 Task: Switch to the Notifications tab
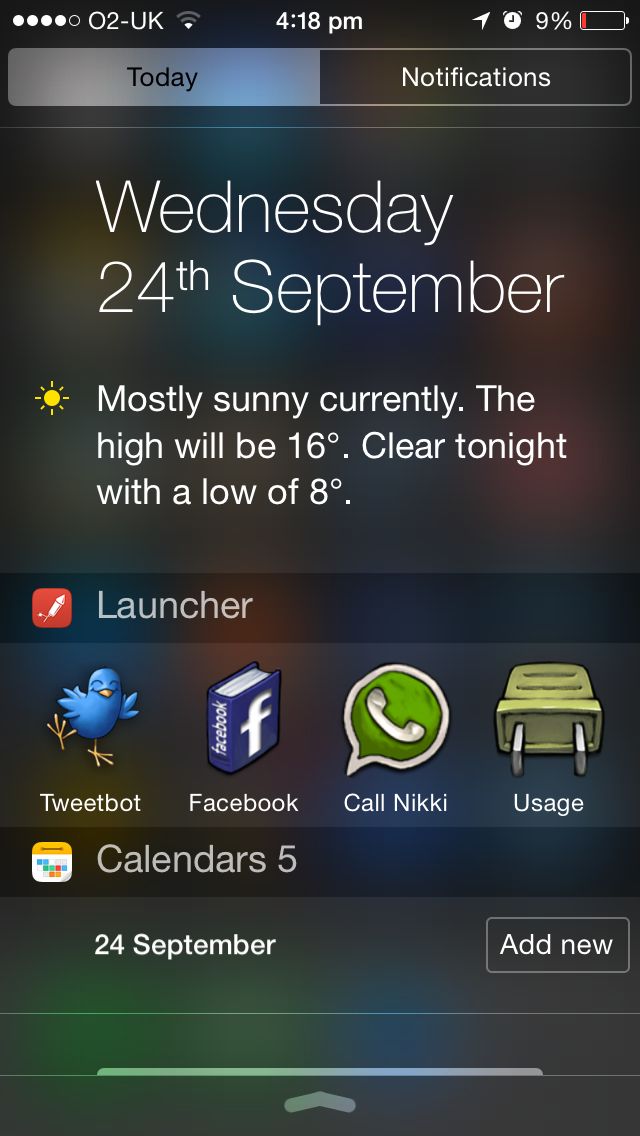475,78
